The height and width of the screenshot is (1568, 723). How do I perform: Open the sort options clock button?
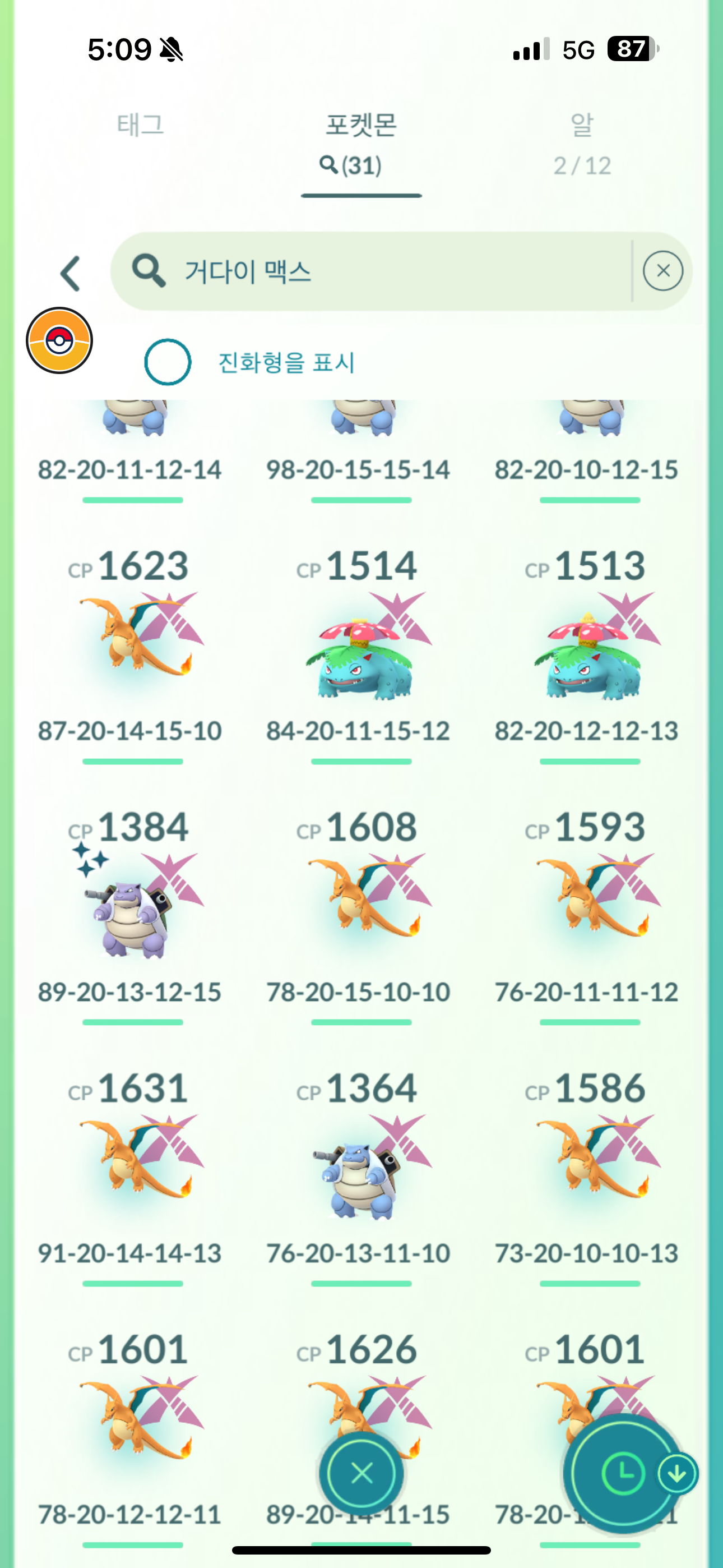click(x=622, y=1474)
